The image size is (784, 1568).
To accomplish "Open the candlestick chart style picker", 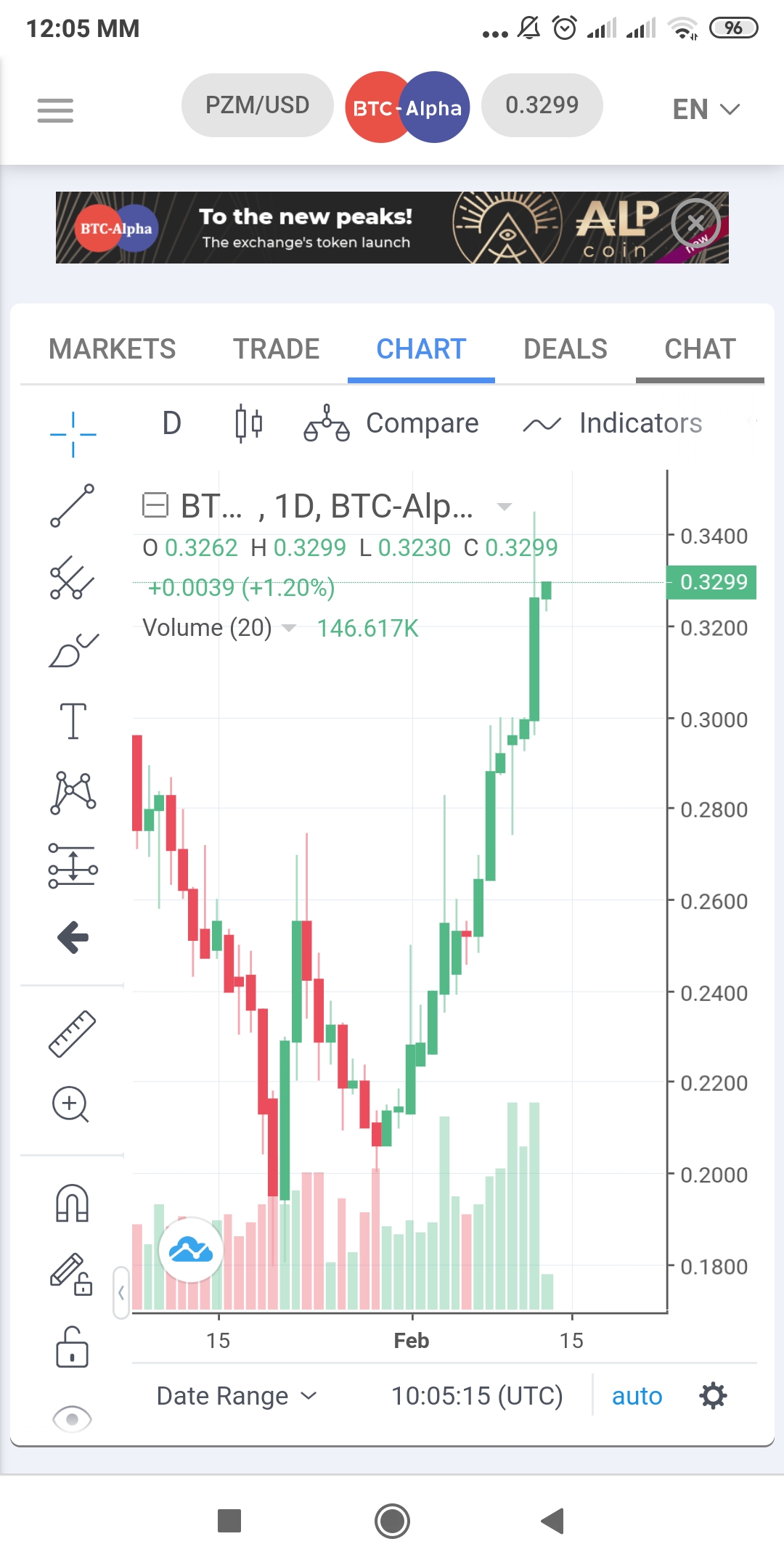I will click(x=248, y=423).
